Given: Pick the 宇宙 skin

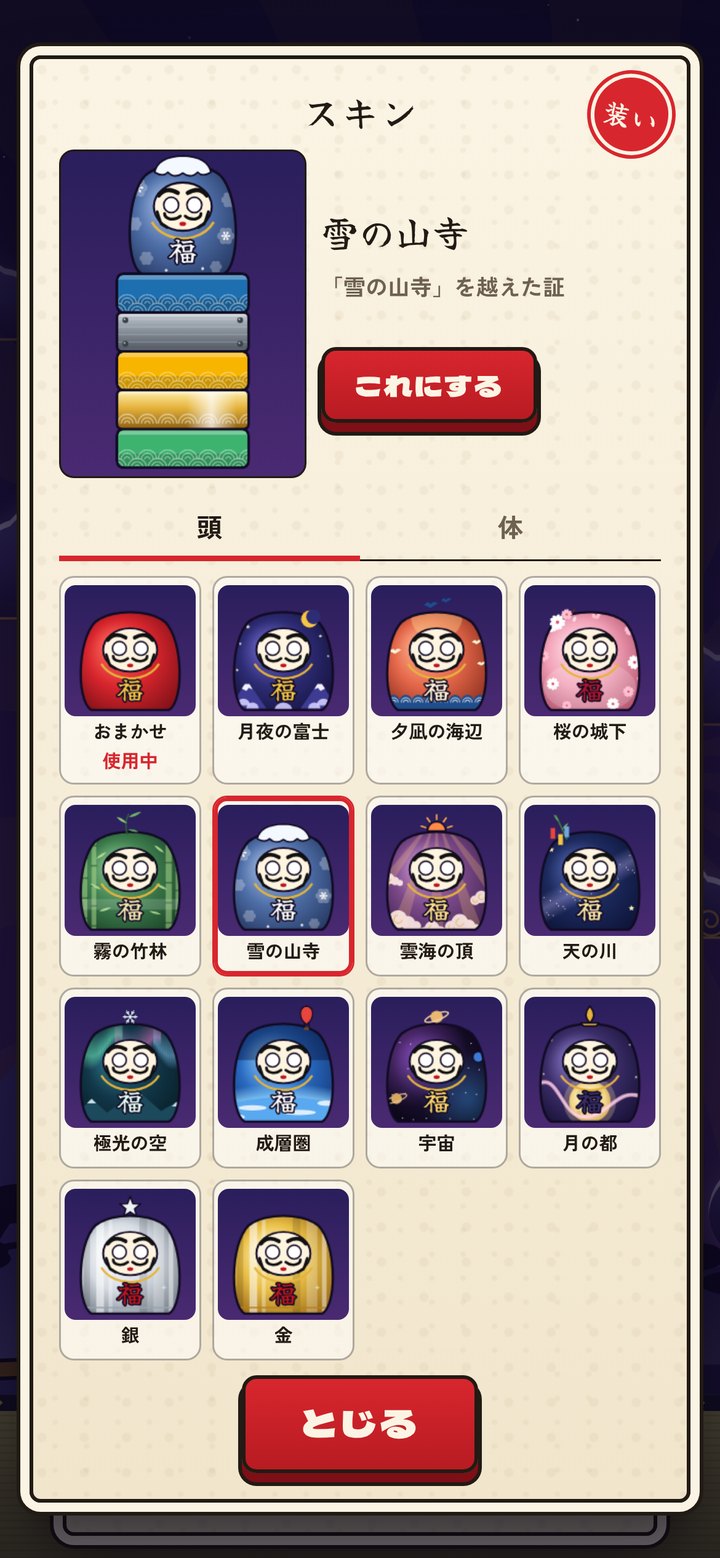Looking at the screenshot, I should pos(436,1078).
